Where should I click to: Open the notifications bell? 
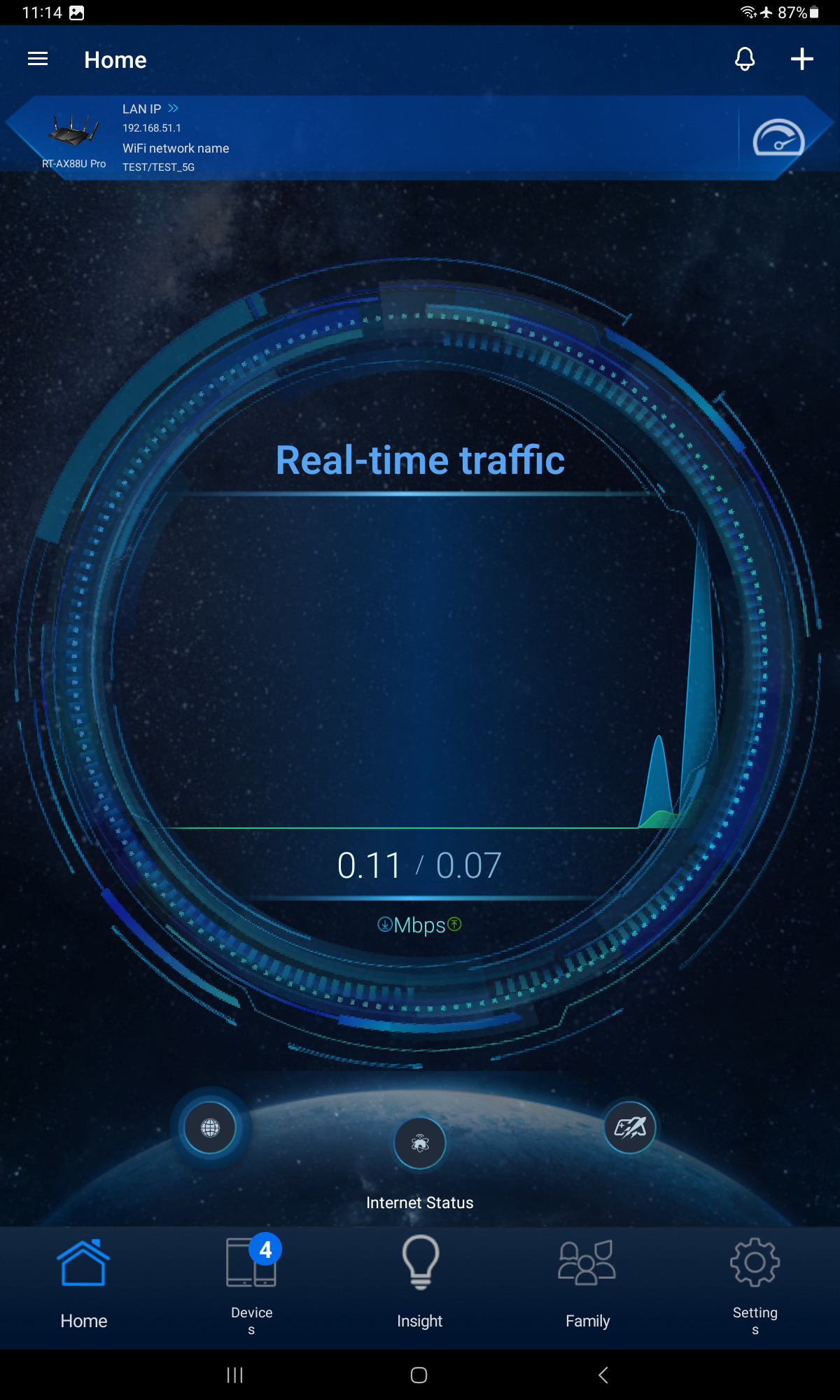[745, 59]
